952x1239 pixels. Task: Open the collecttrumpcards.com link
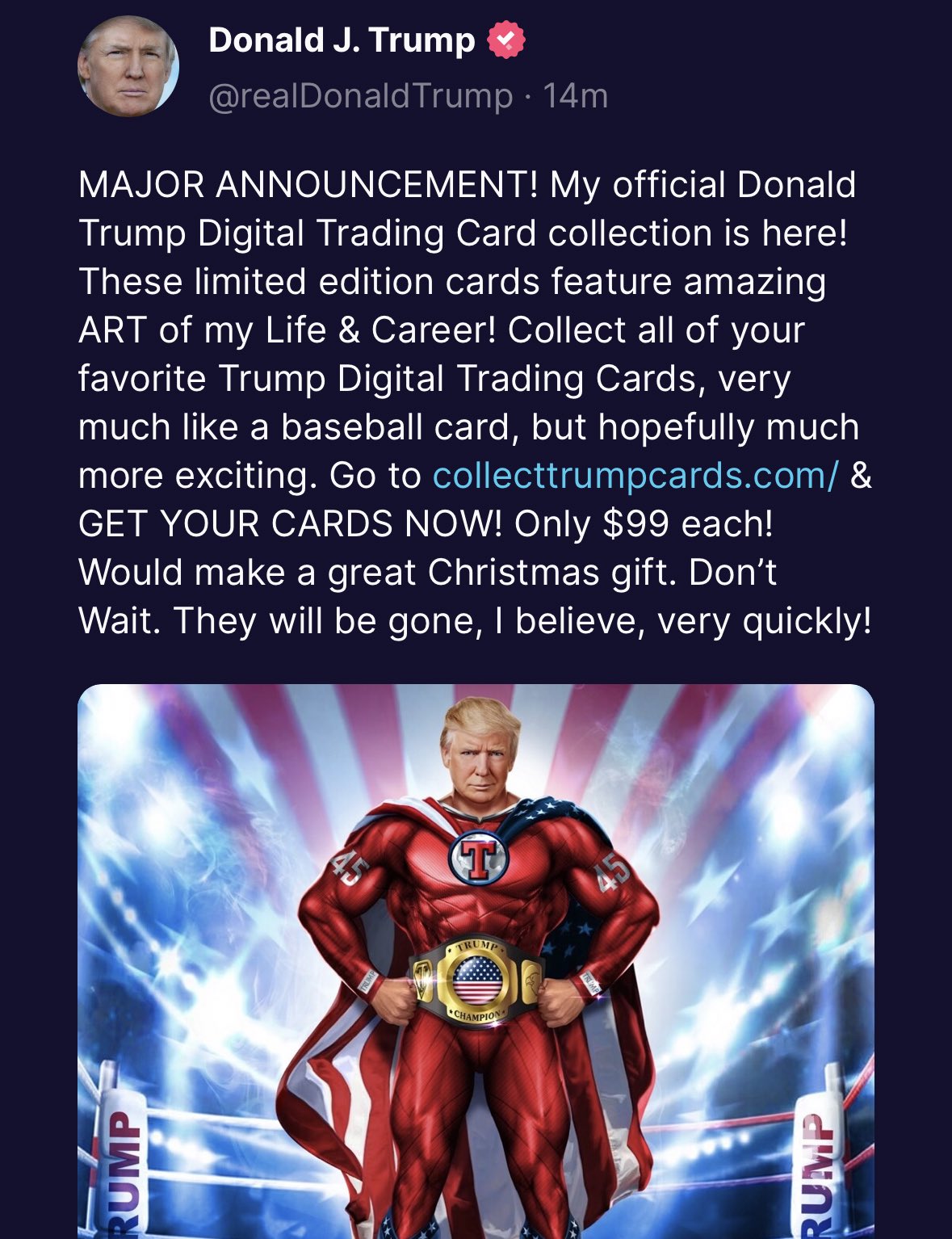(x=636, y=476)
